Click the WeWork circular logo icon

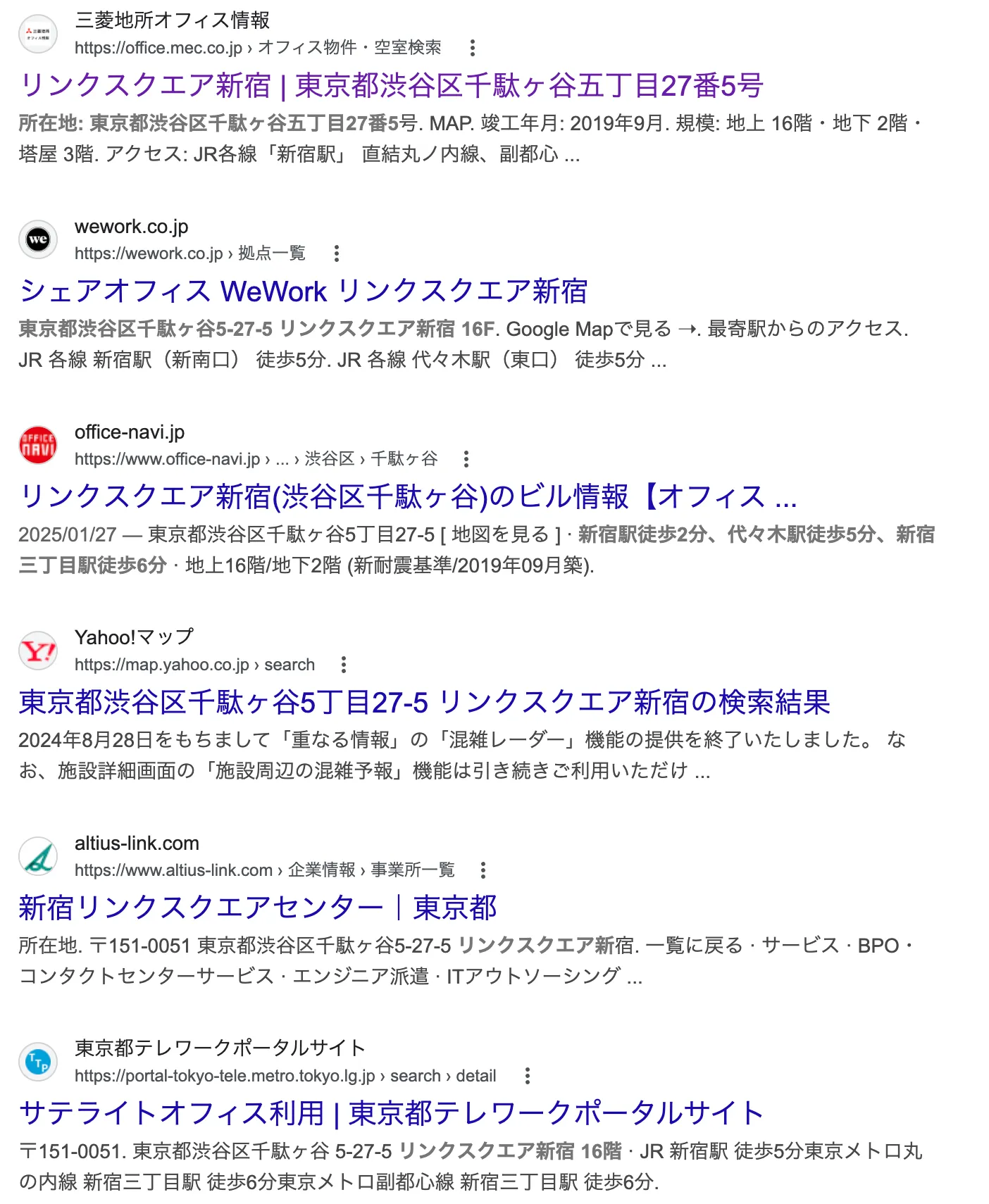click(38, 239)
